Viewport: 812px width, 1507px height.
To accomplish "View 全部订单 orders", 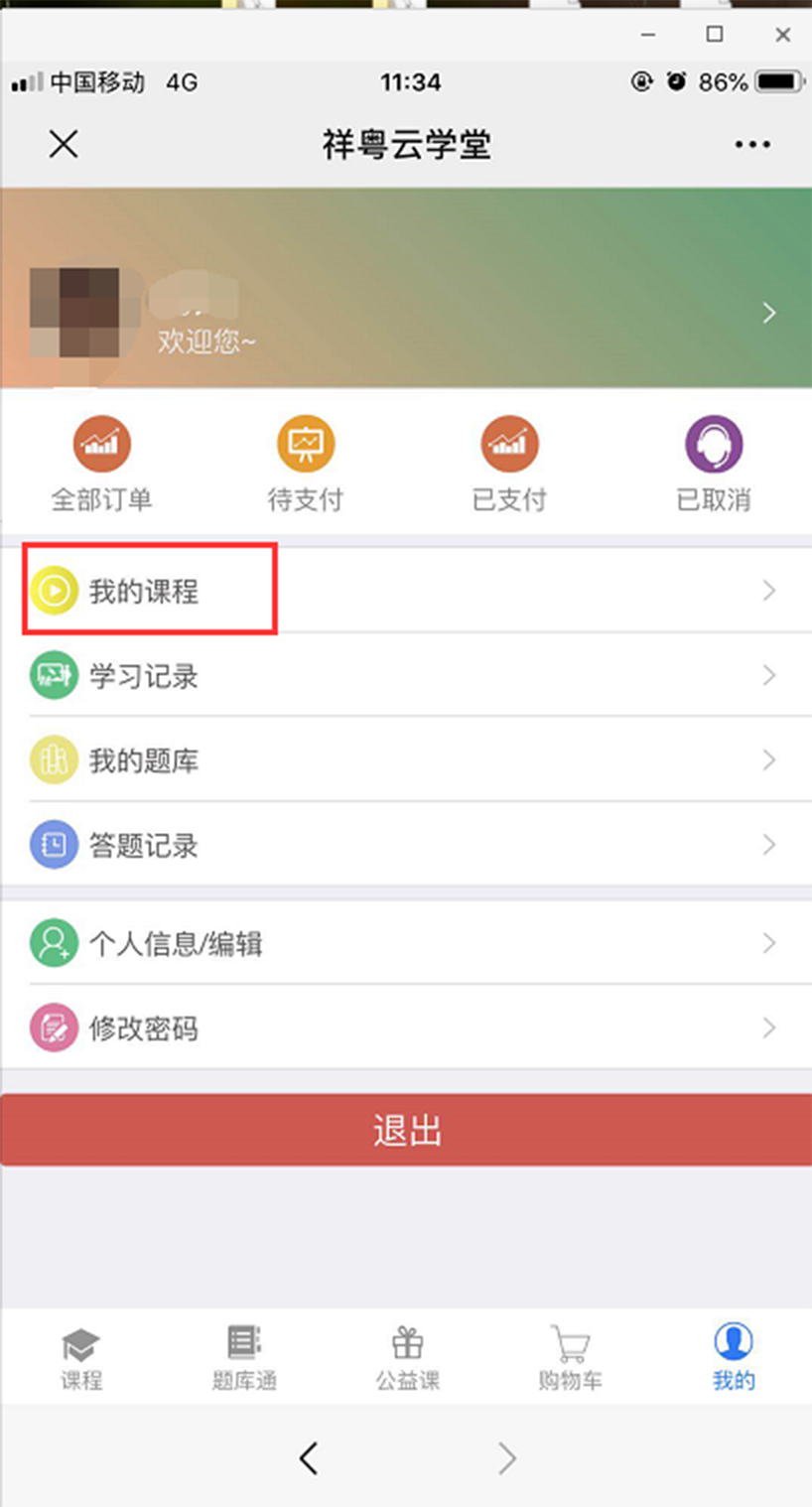I will click(101, 465).
